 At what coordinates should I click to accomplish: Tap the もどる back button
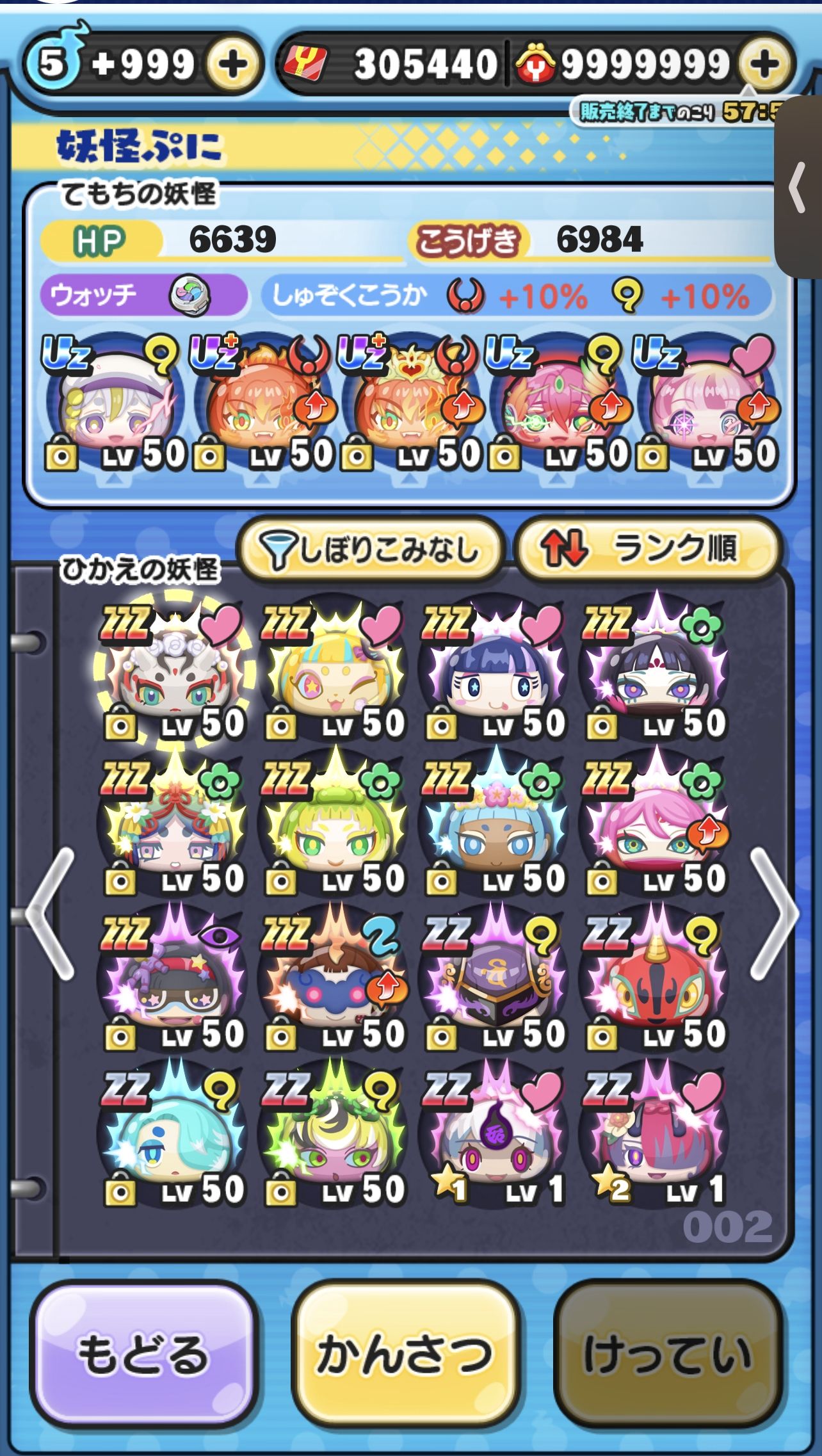(x=143, y=1355)
